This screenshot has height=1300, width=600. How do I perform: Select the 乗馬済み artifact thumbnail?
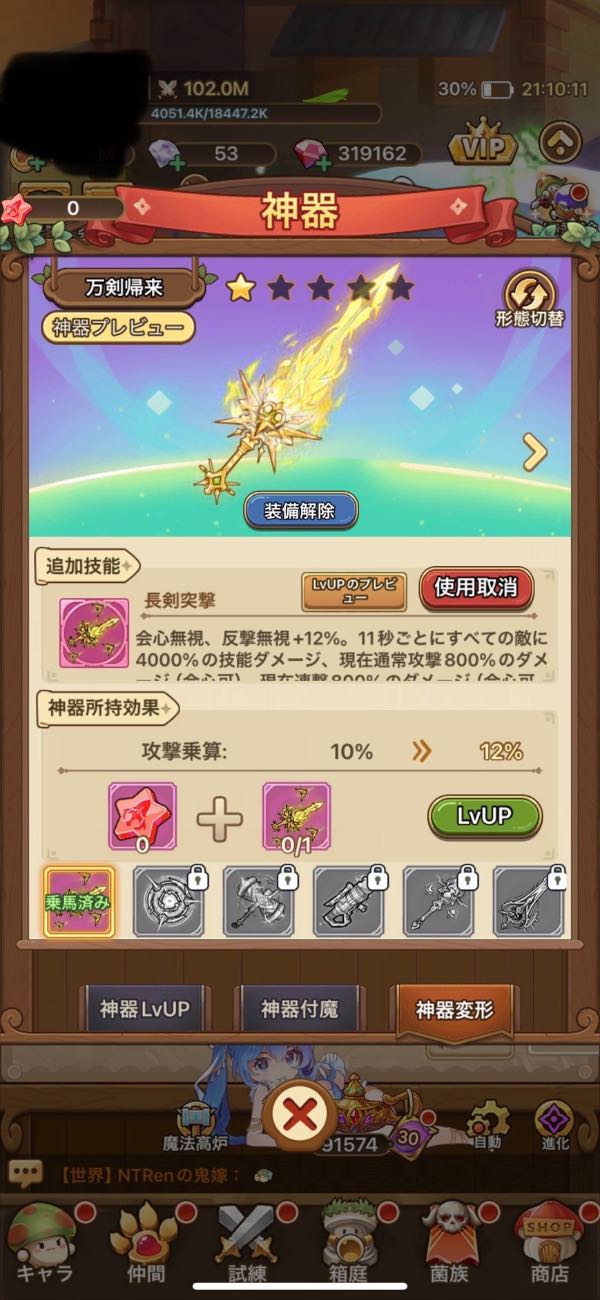[79, 900]
